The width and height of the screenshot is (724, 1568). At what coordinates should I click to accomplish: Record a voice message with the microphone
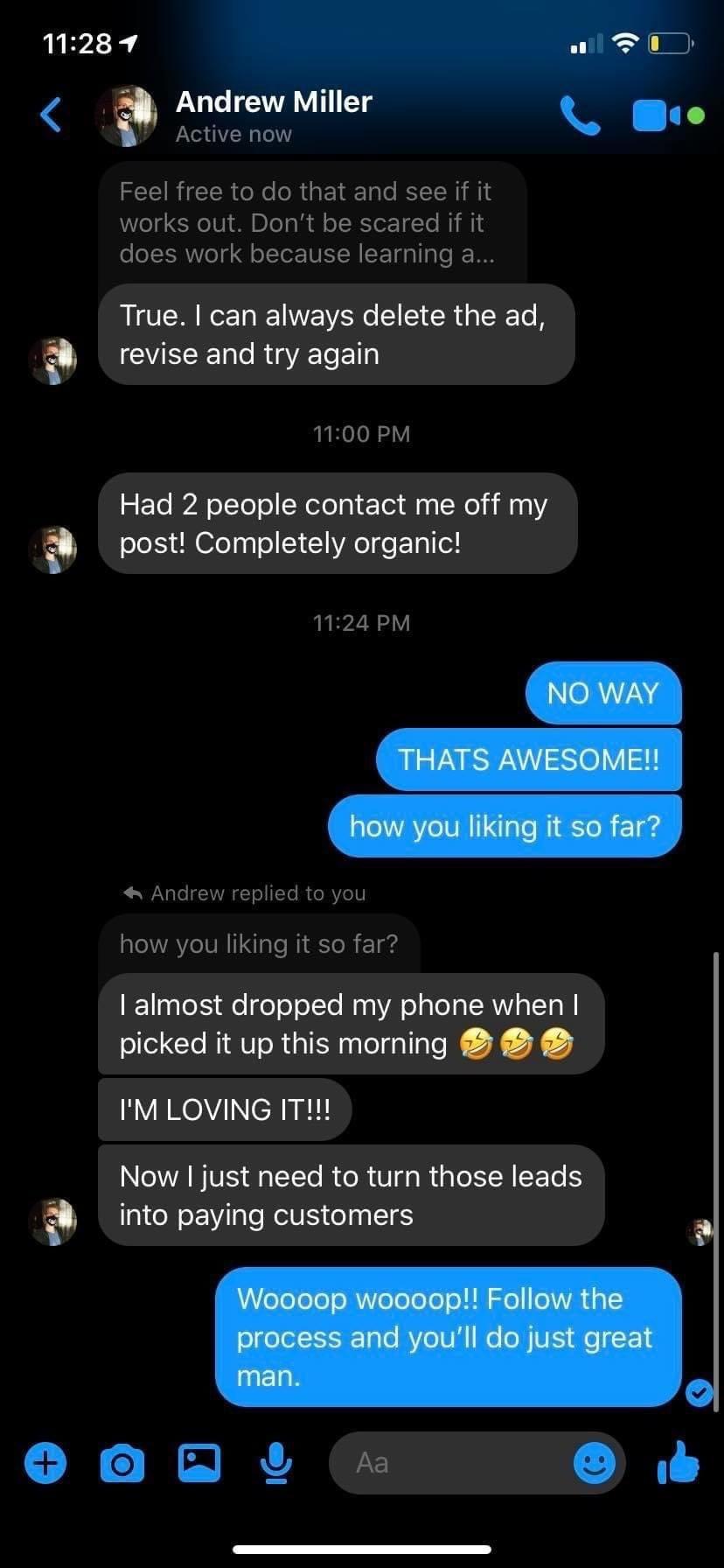click(x=275, y=1462)
